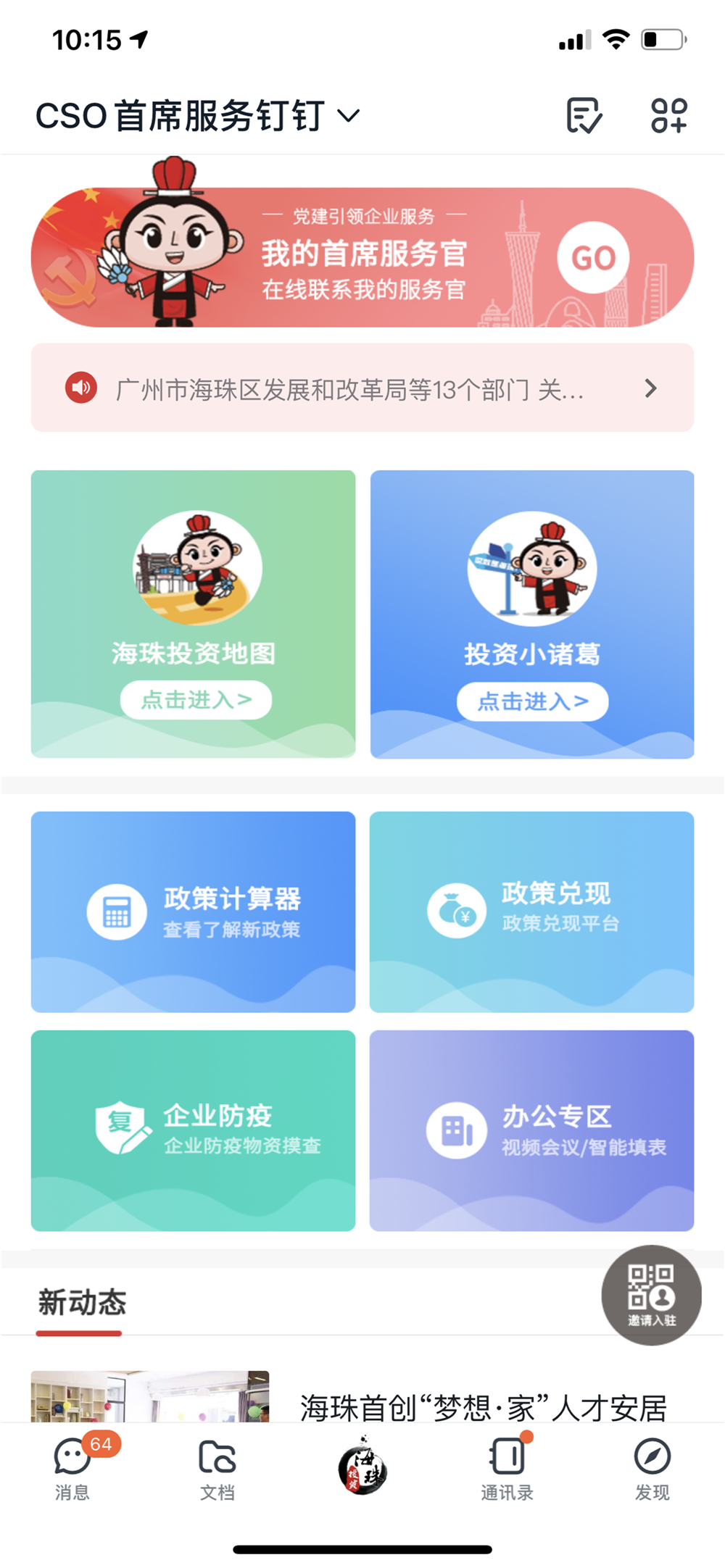This screenshot has height=1568, width=725.
Task: Open 政策计算器 card
Action: pos(194,912)
